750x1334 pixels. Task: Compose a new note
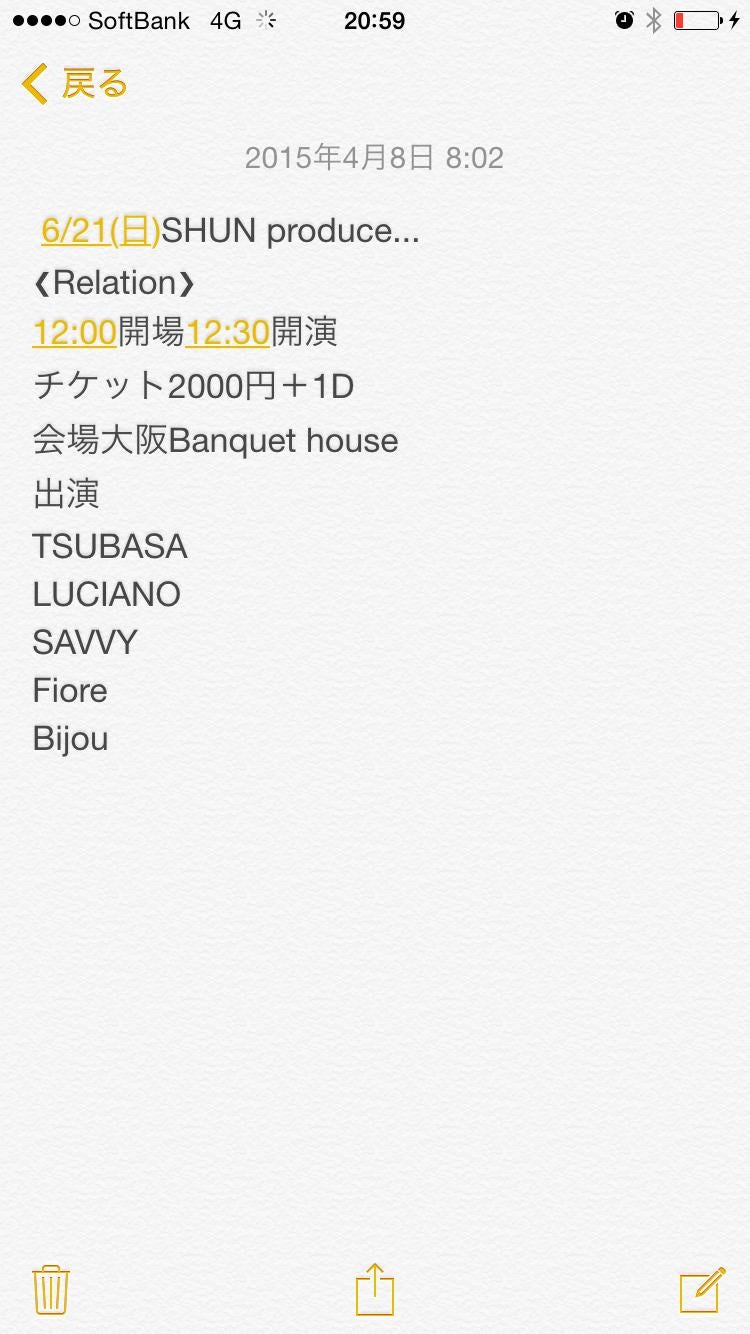coord(702,1289)
